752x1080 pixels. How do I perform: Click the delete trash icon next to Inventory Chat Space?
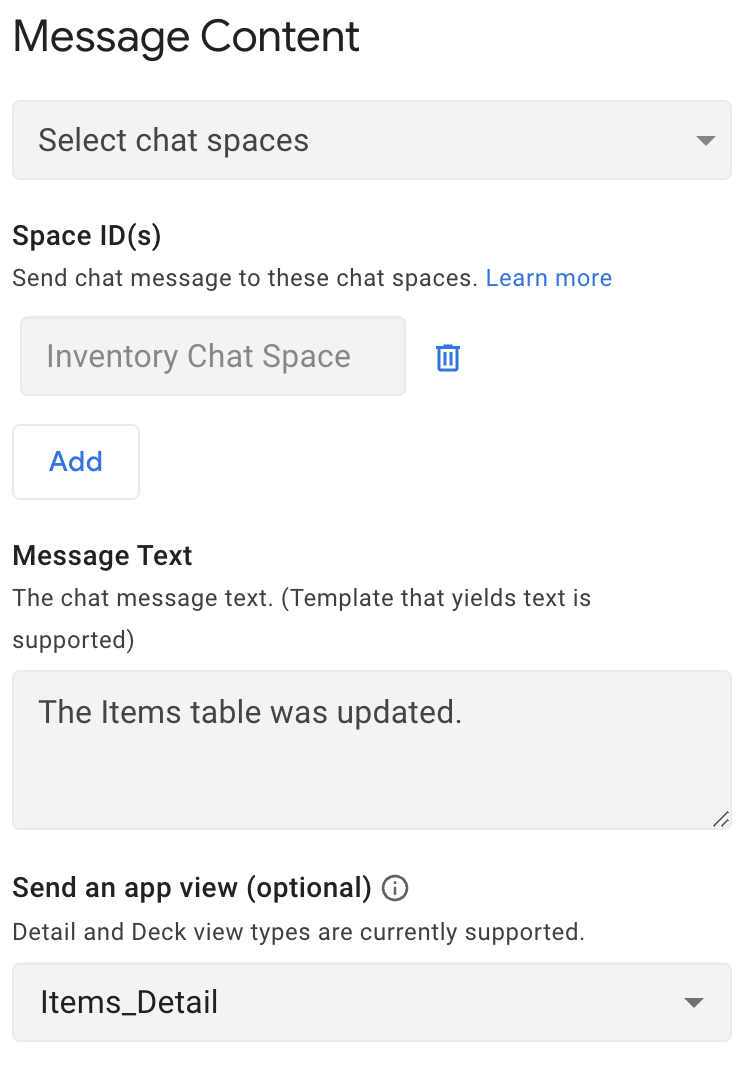447,356
